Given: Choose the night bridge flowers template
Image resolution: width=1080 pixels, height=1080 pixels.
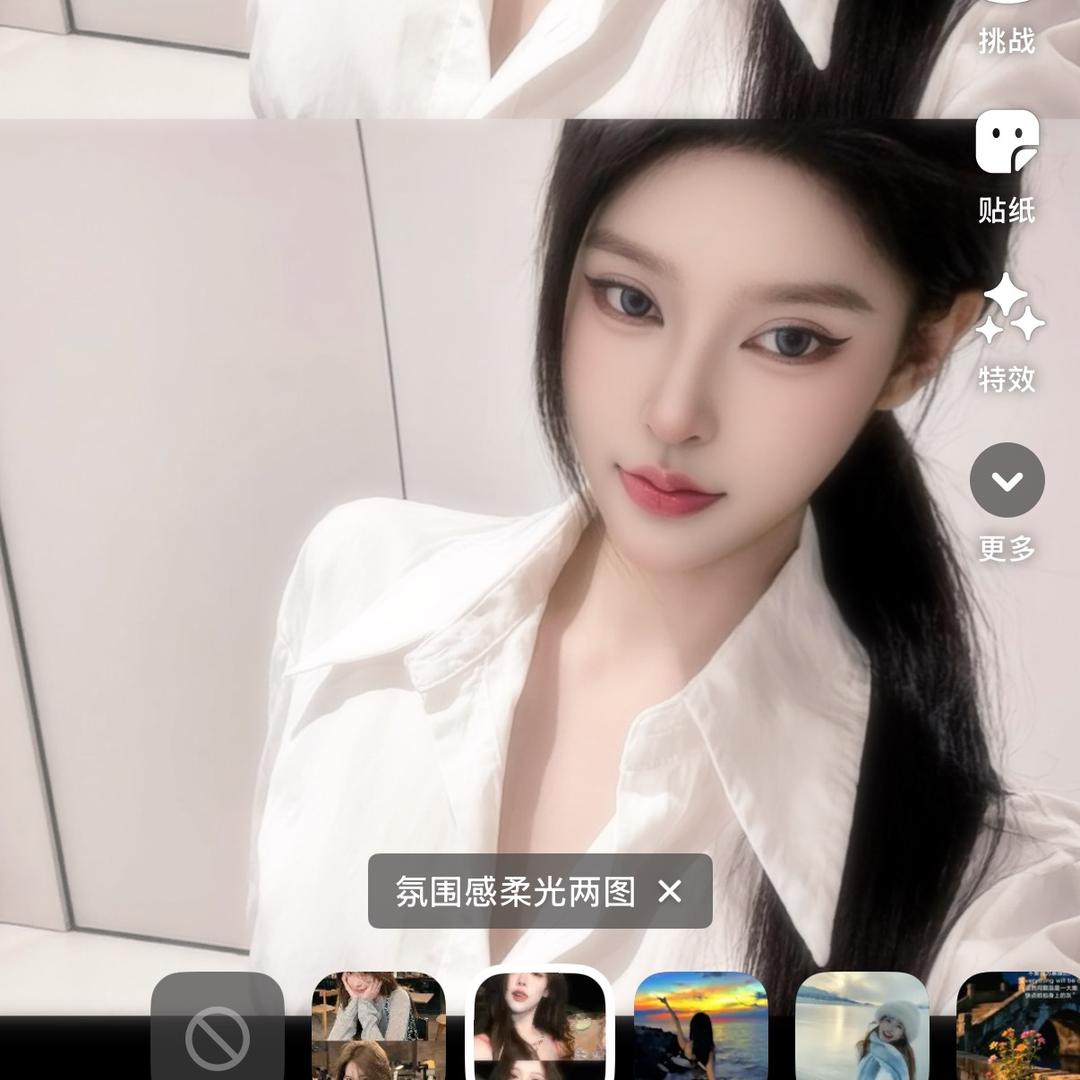Looking at the screenshot, I should tap(1020, 1026).
